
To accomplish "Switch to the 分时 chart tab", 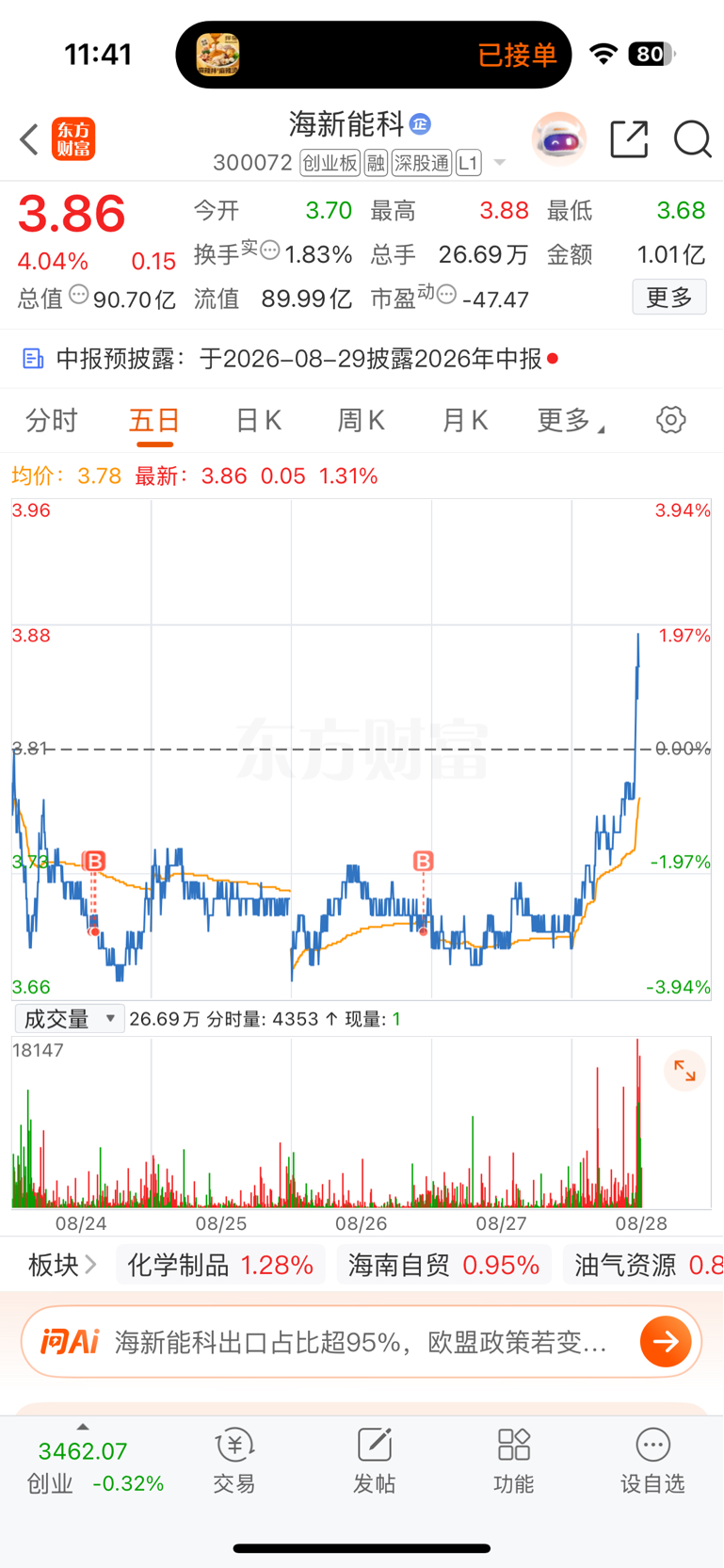I will click(x=51, y=420).
